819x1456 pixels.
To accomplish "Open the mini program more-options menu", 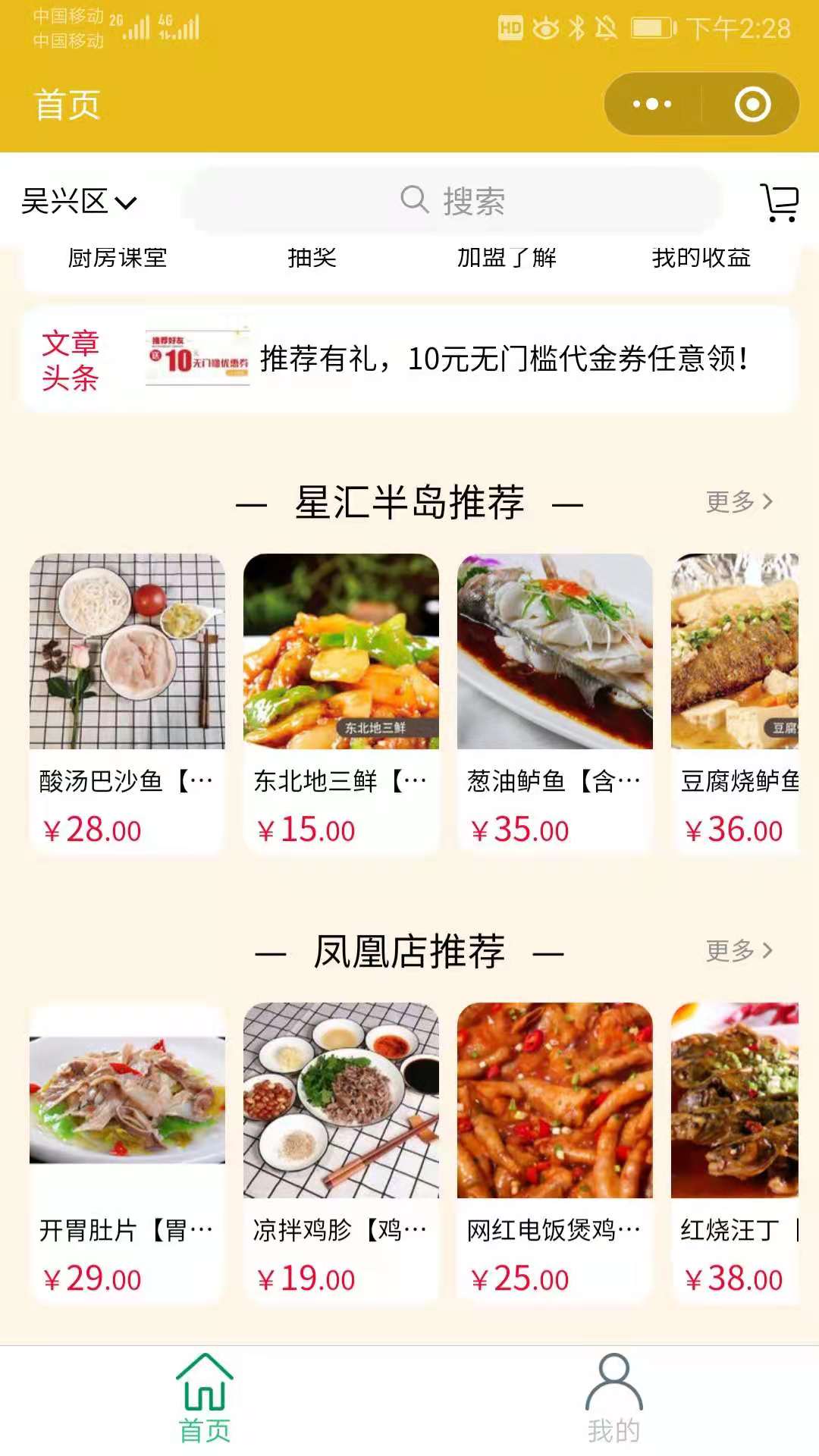I will coord(652,105).
